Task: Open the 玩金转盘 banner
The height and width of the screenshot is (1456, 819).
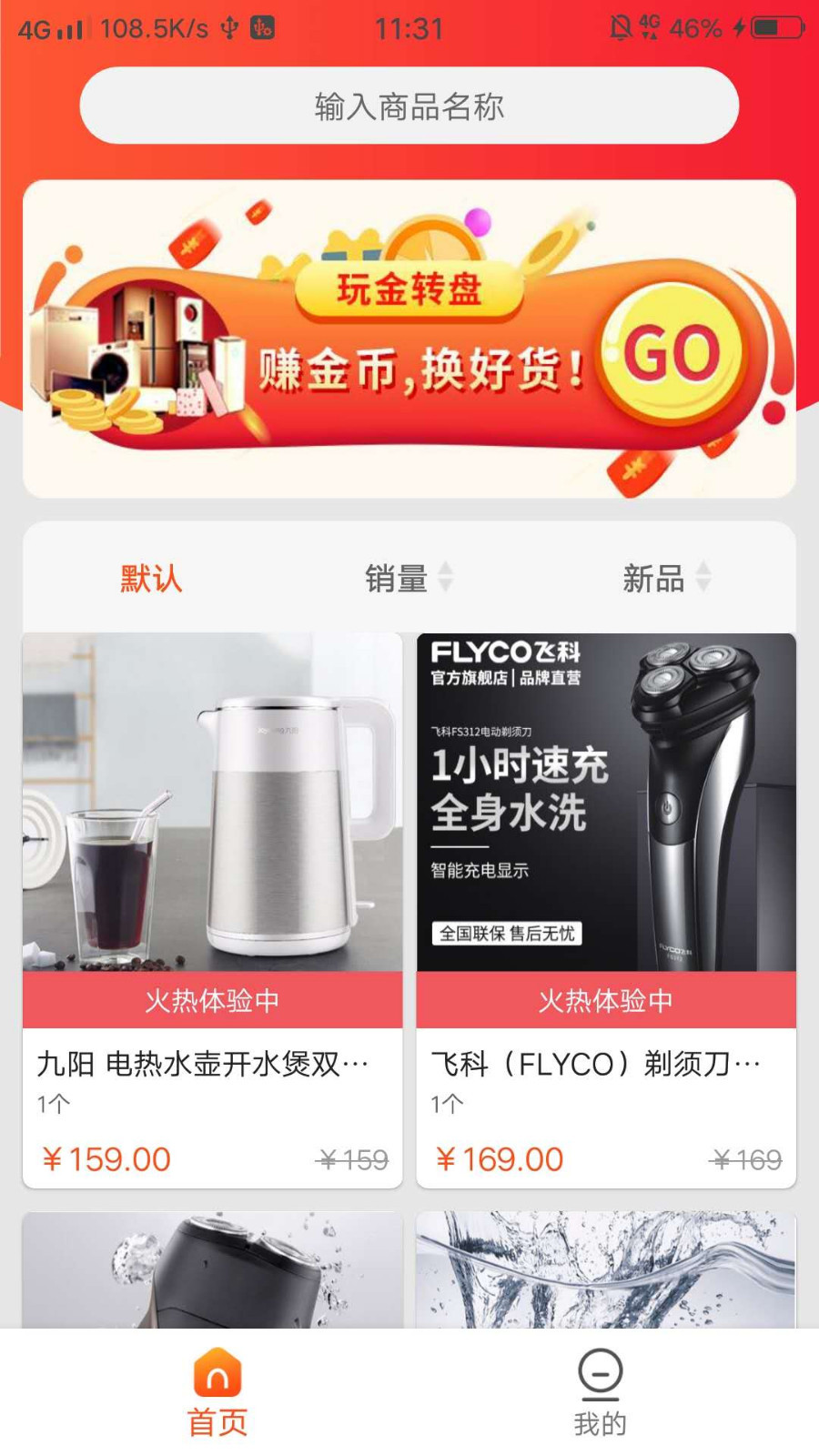Action: pyautogui.click(x=409, y=339)
